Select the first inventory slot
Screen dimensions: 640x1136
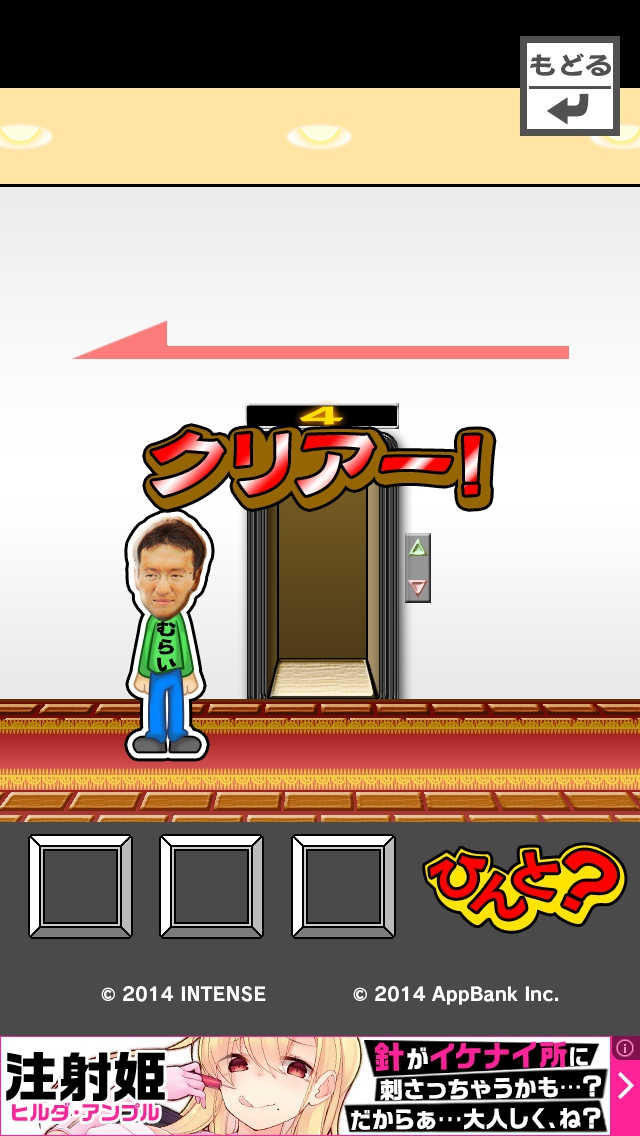[80, 886]
